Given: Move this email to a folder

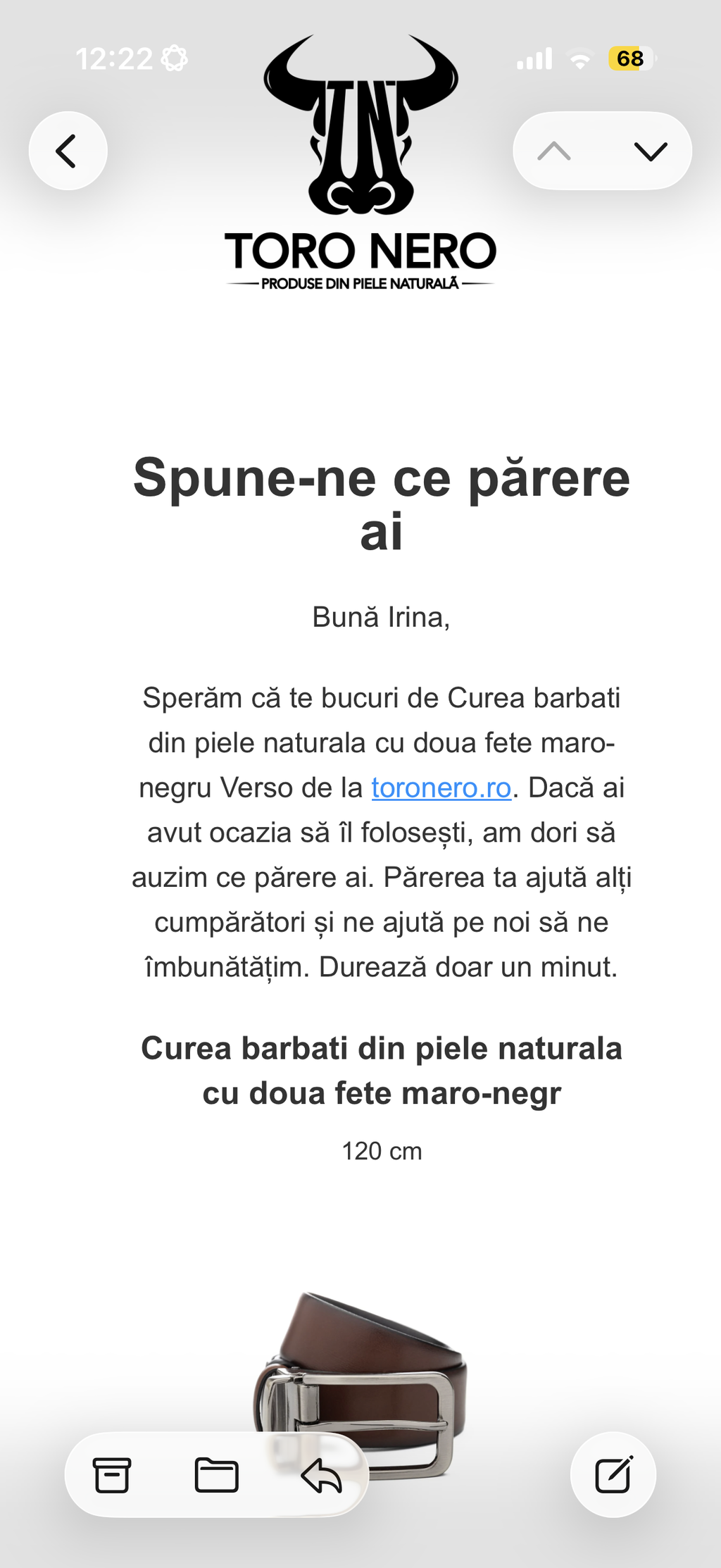Looking at the screenshot, I should click(216, 1474).
